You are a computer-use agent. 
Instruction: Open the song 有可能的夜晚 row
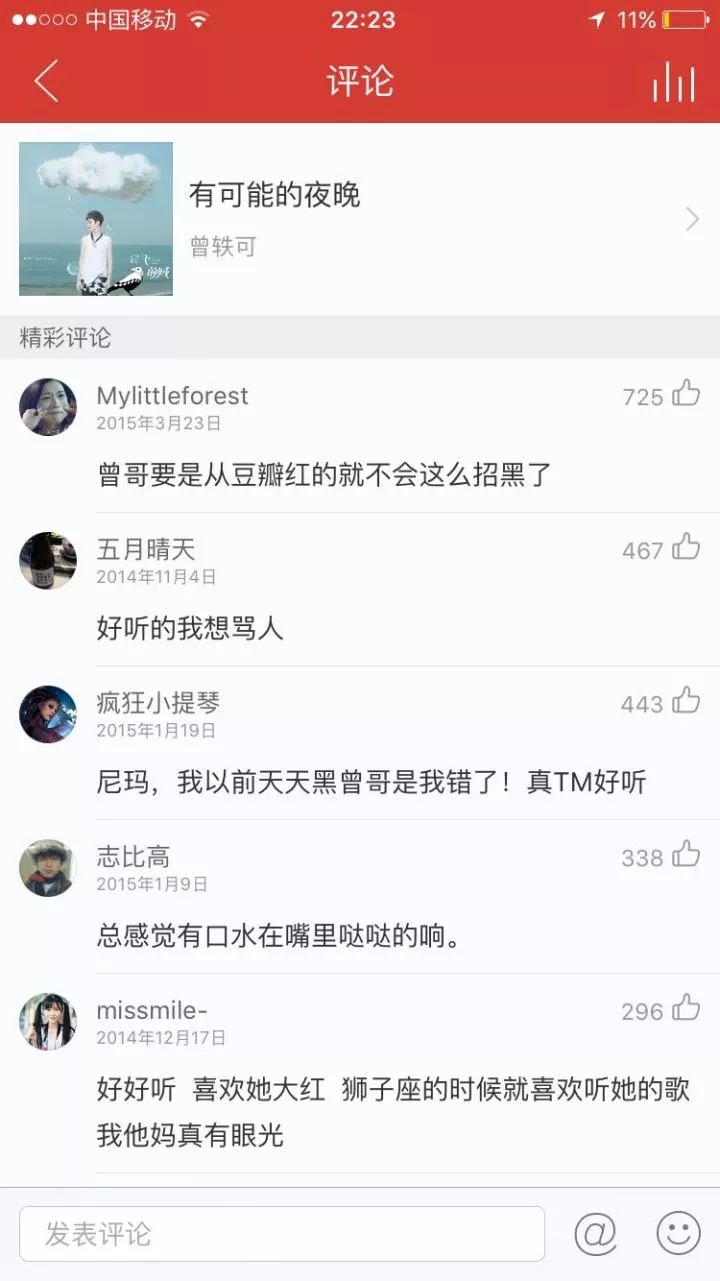[360, 219]
